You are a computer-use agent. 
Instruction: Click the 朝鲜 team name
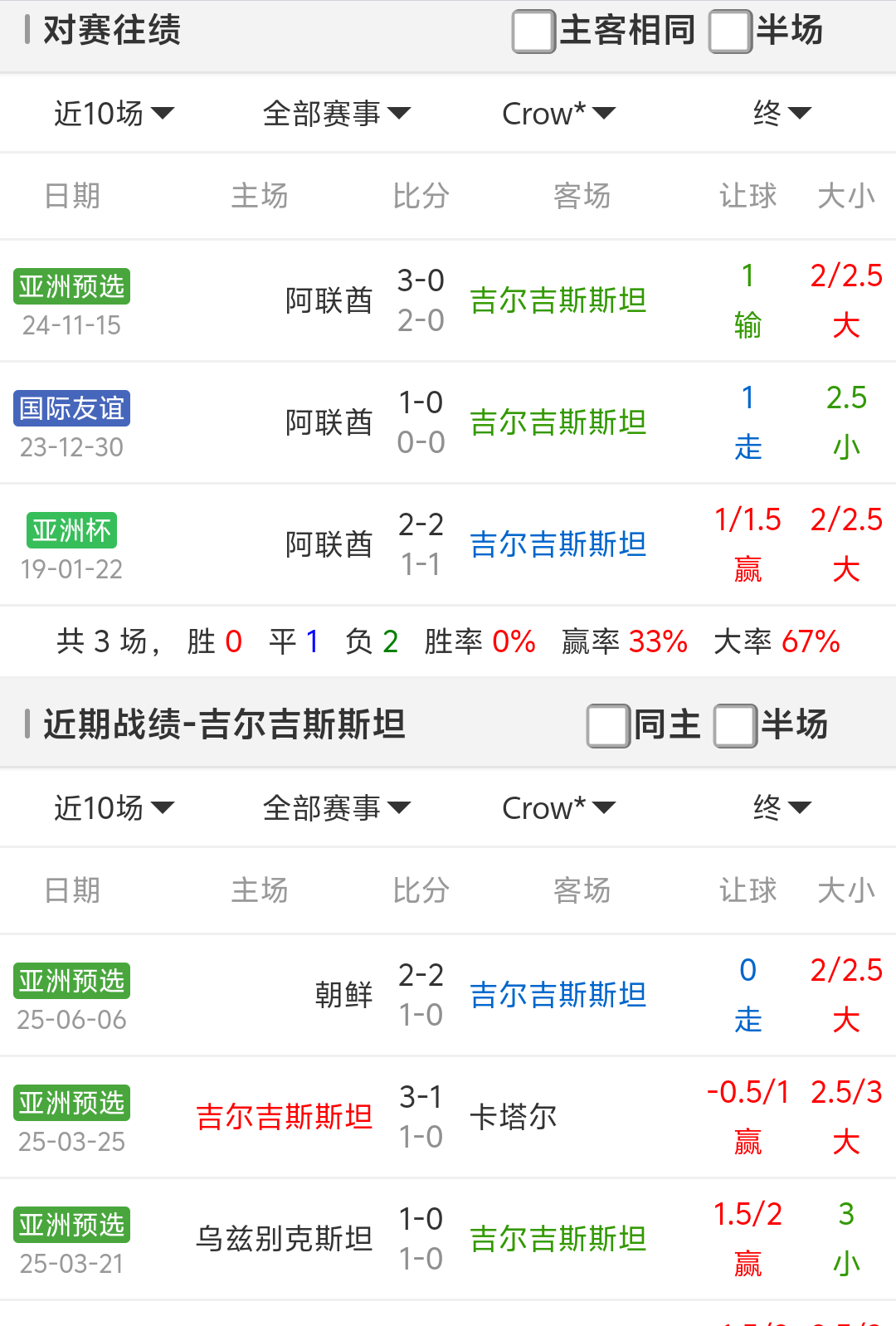[346, 995]
